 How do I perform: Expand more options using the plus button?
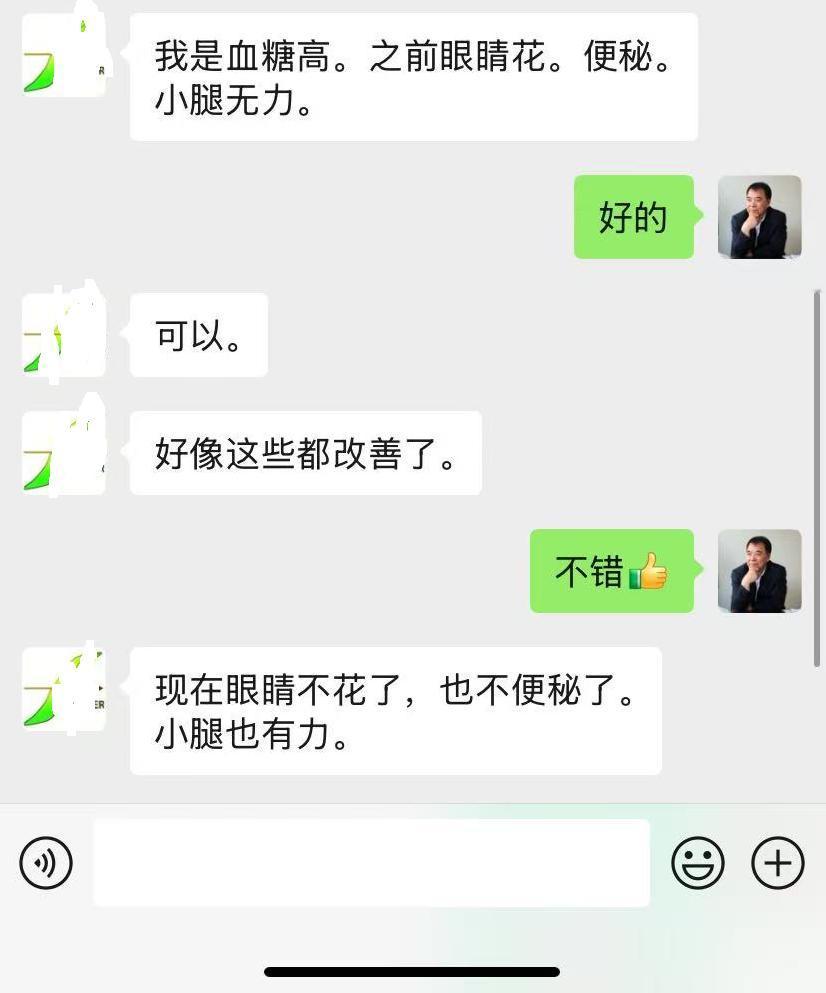775,862
